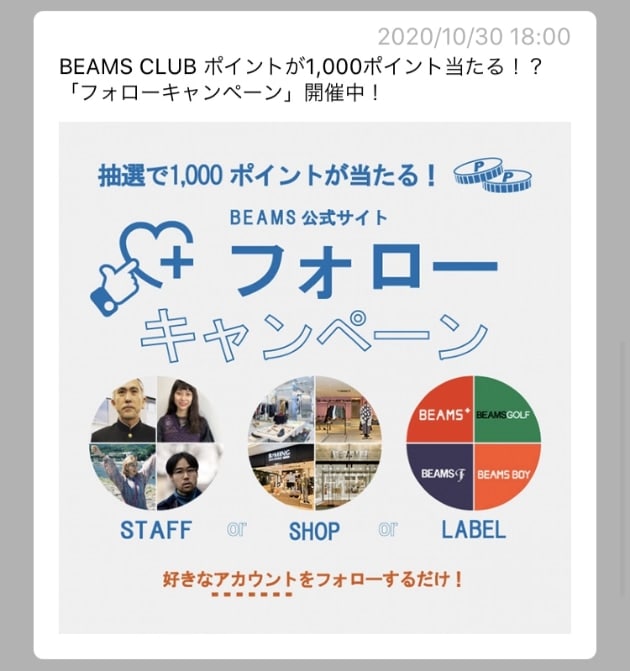Open the BEAMS follow campaign banner
The height and width of the screenshot is (671, 630).
315,378
